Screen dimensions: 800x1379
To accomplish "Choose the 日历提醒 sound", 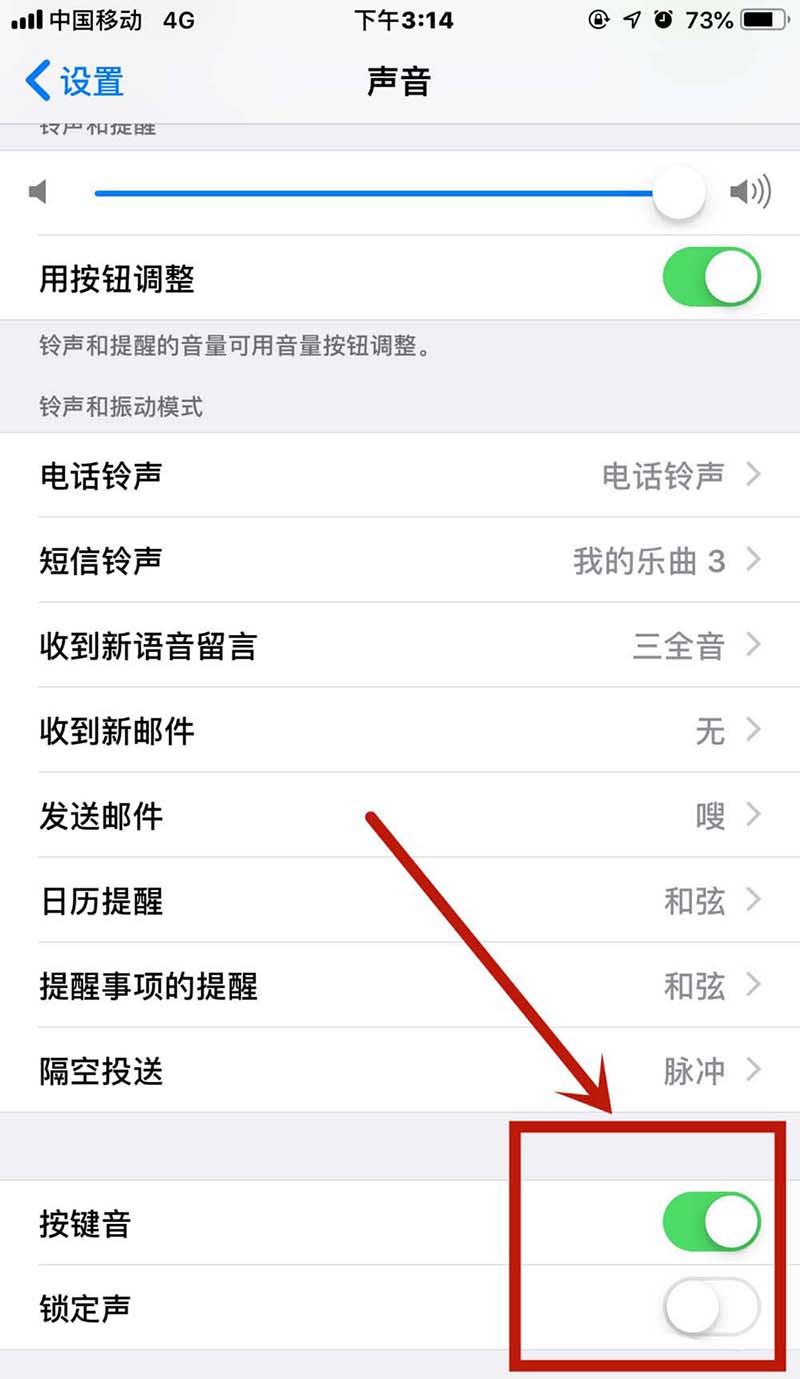I will 400,901.
